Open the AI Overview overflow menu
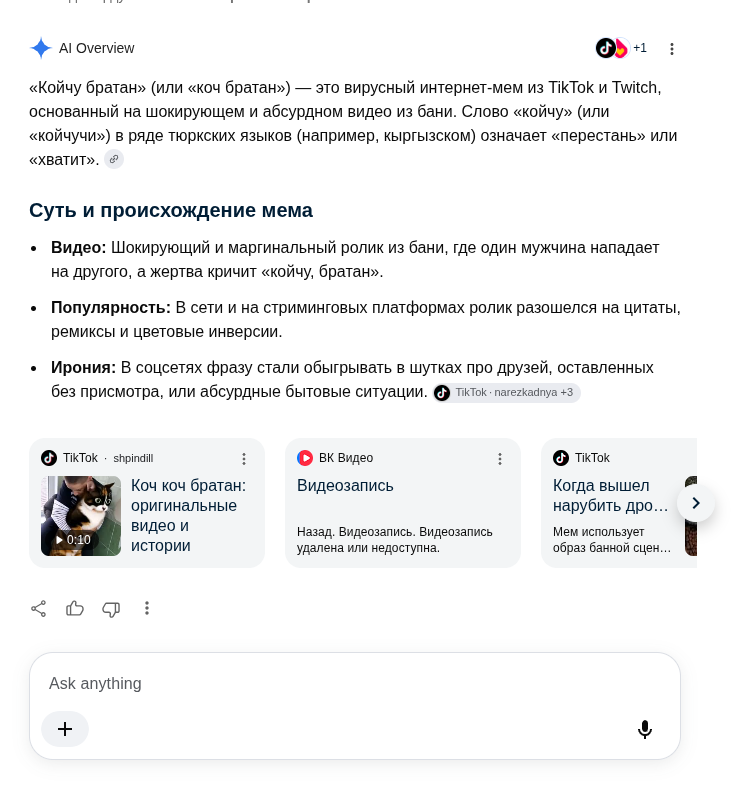This screenshot has height=788, width=739. click(672, 49)
